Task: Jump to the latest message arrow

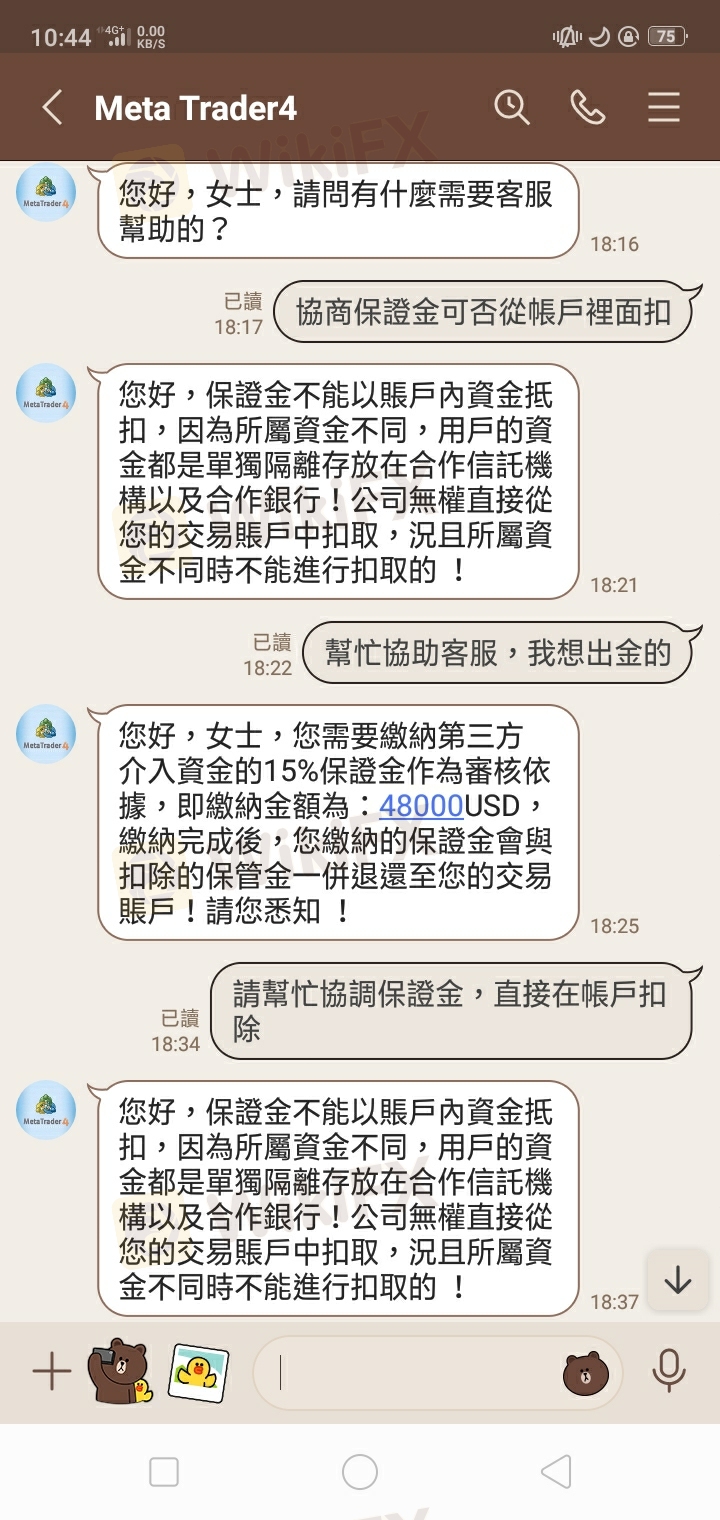Action: pyautogui.click(x=677, y=1280)
